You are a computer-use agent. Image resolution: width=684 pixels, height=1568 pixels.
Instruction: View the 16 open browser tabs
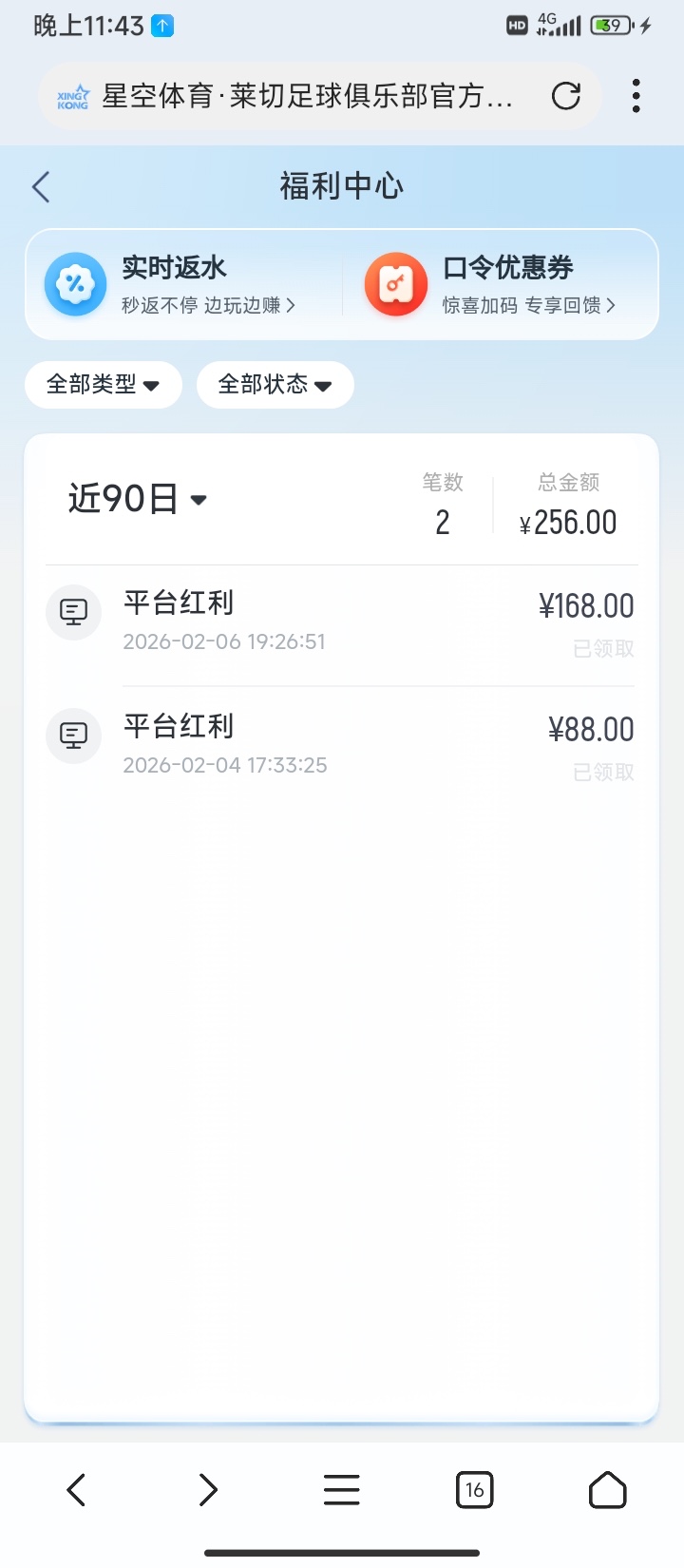pos(474,1489)
